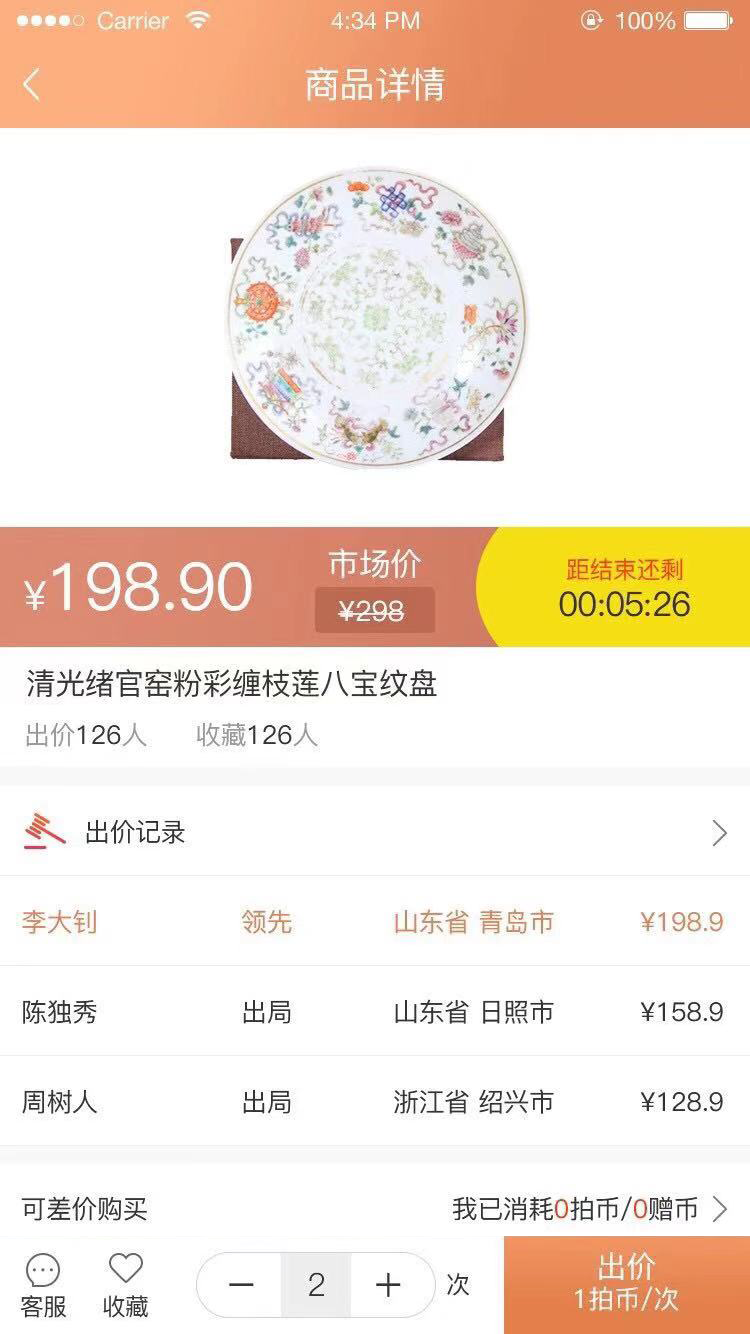
Task: Contact 客服 customer service
Action: coord(43,1286)
